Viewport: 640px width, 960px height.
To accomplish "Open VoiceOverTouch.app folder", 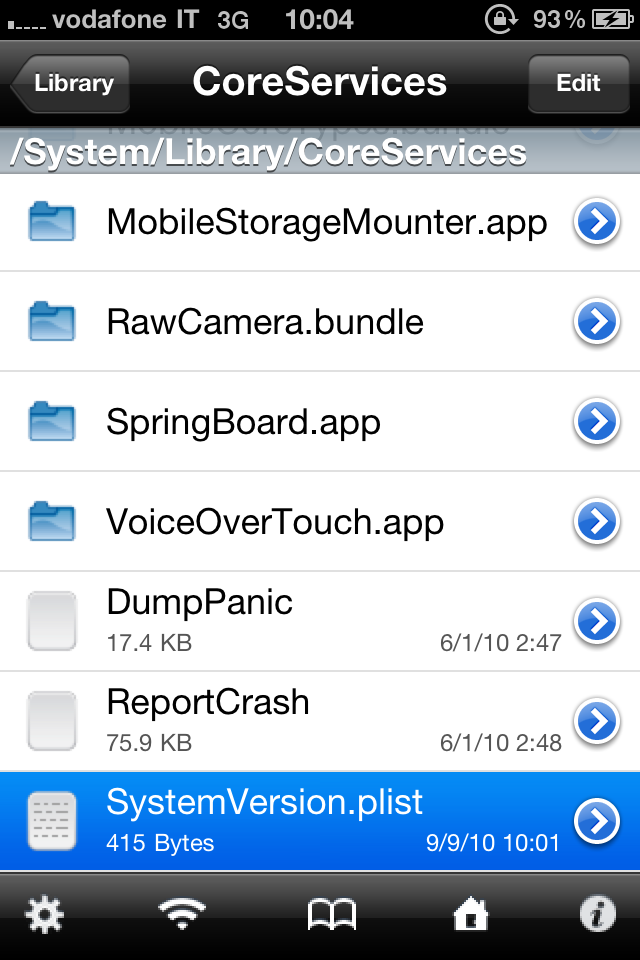I will (275, 522).
